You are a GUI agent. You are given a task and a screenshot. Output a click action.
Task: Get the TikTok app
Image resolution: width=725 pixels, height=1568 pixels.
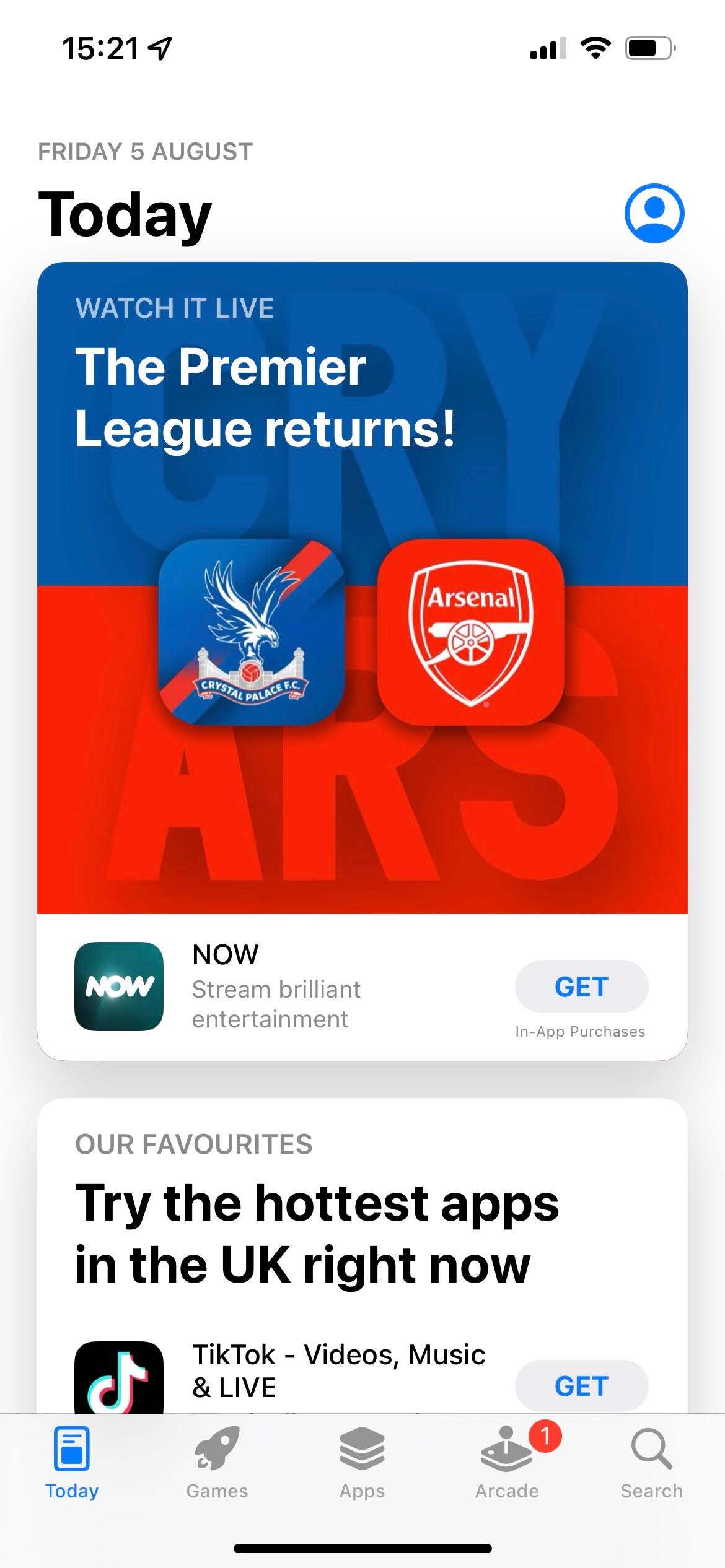click(581, 1386)
